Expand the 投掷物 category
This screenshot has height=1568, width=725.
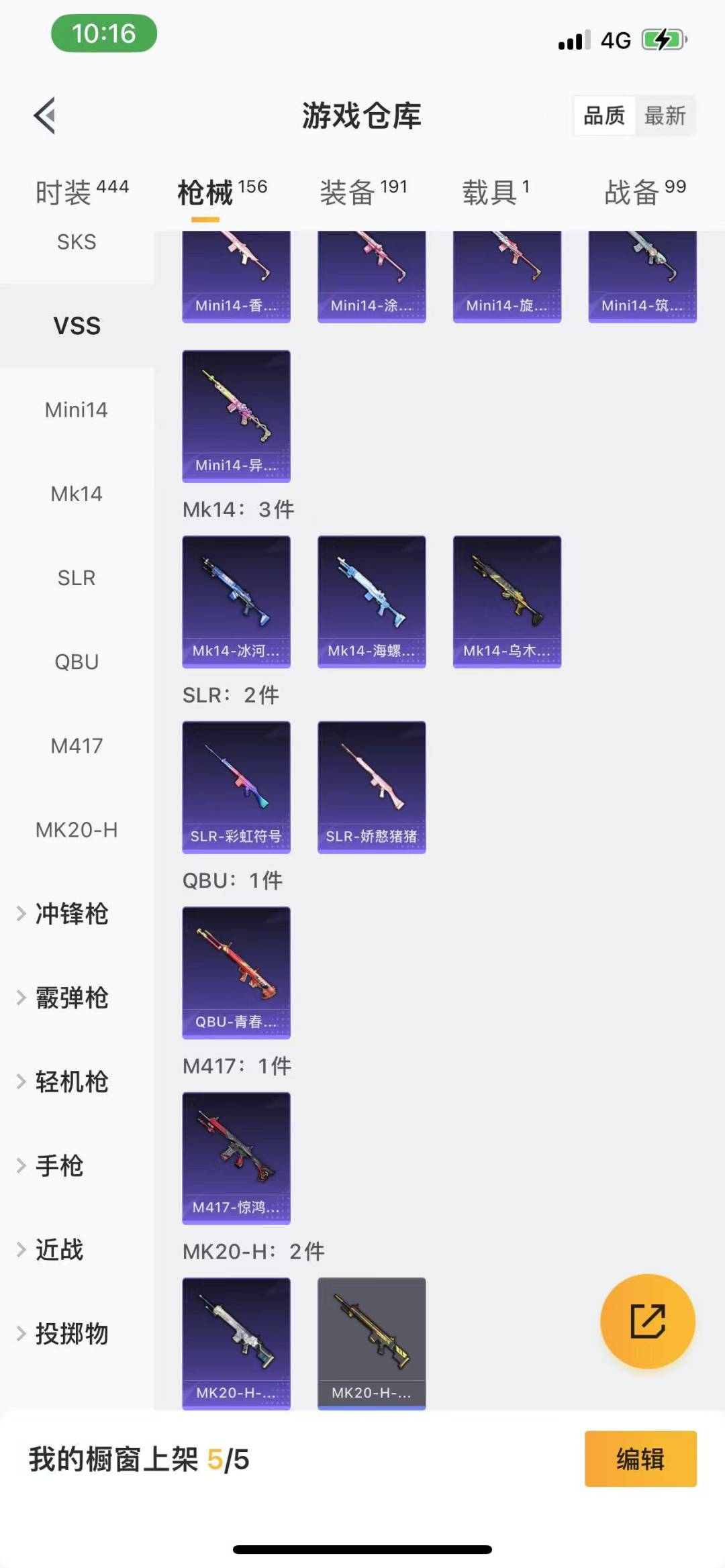click(71, 1334)
